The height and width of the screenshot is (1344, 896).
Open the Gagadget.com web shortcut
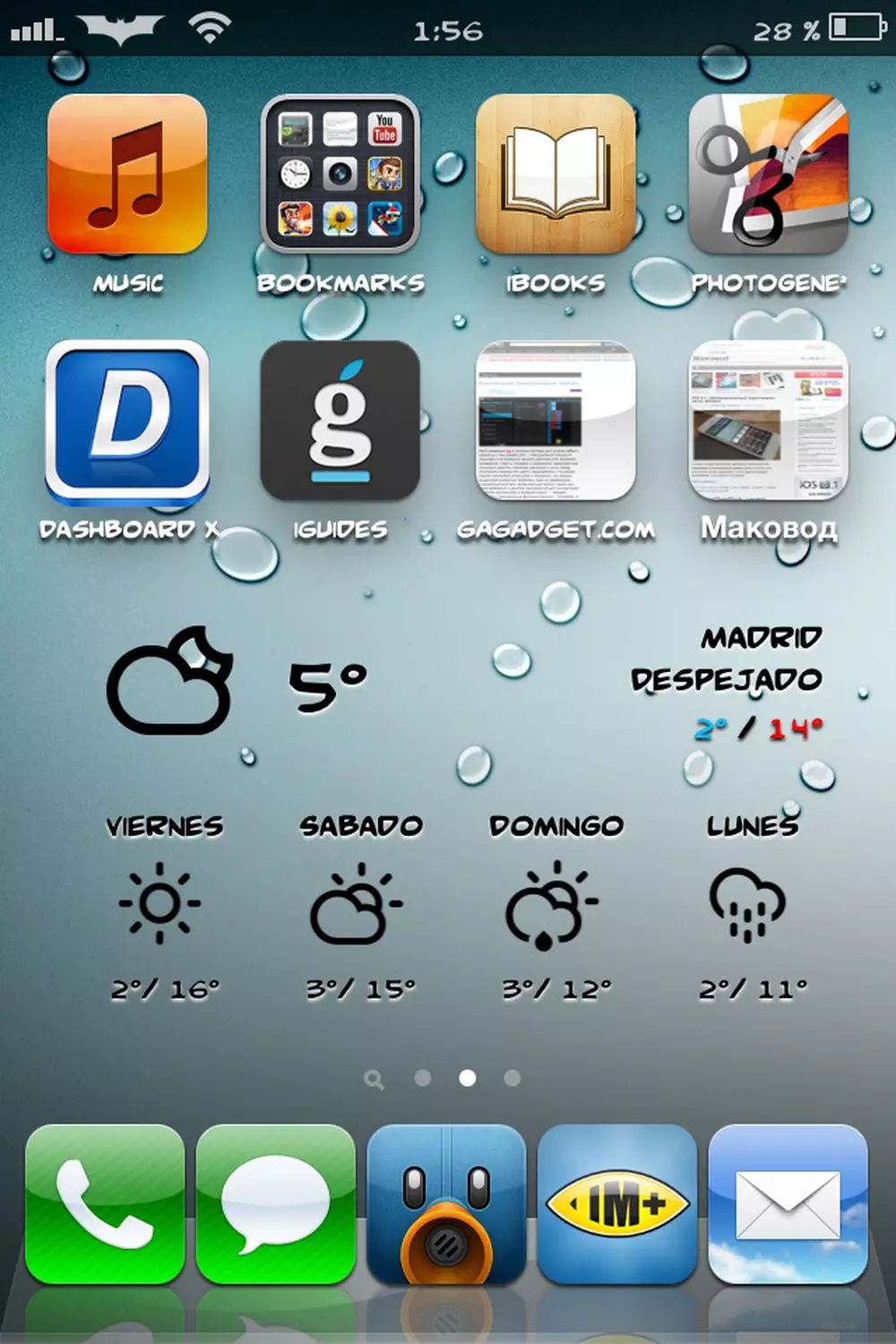(556, 421)
